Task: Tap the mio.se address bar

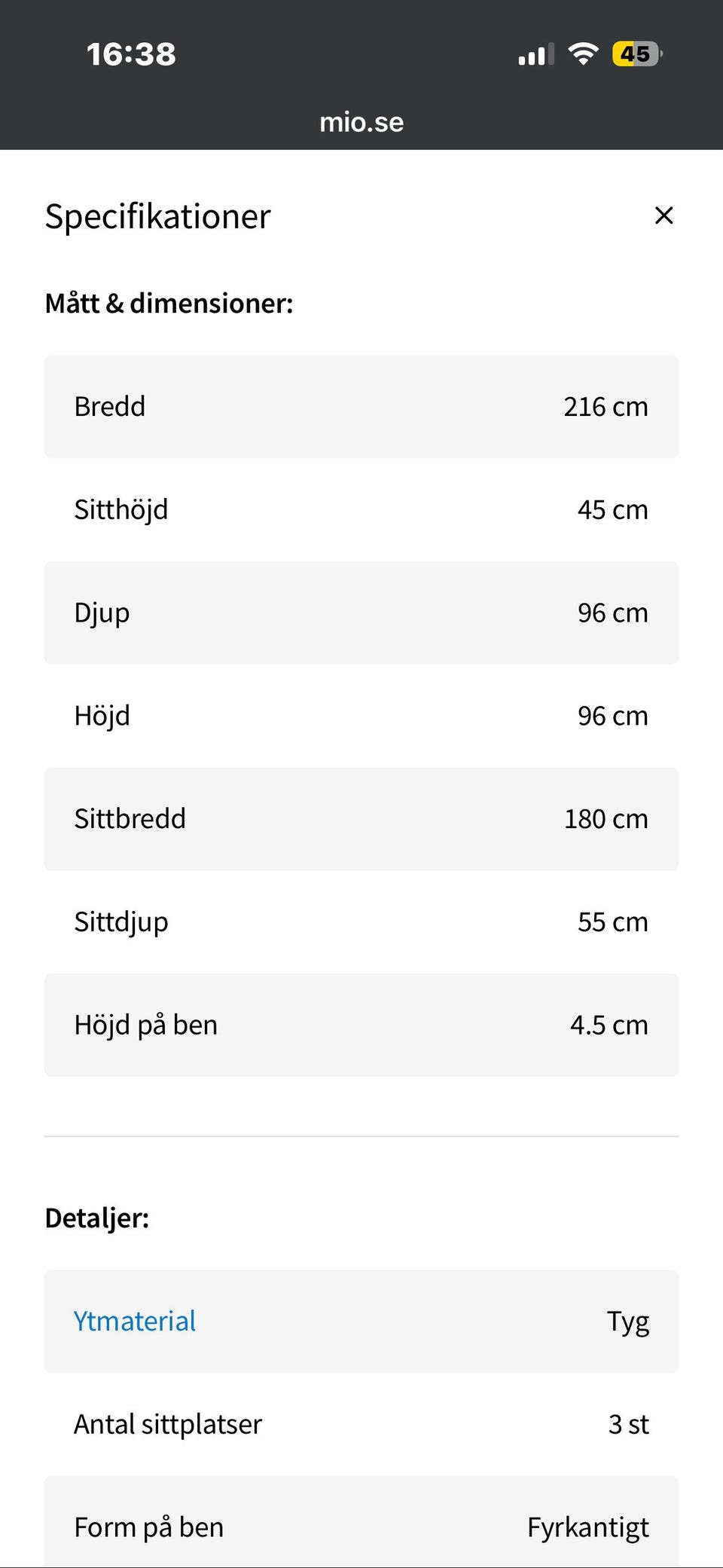Action: click(x=361, y=122)
